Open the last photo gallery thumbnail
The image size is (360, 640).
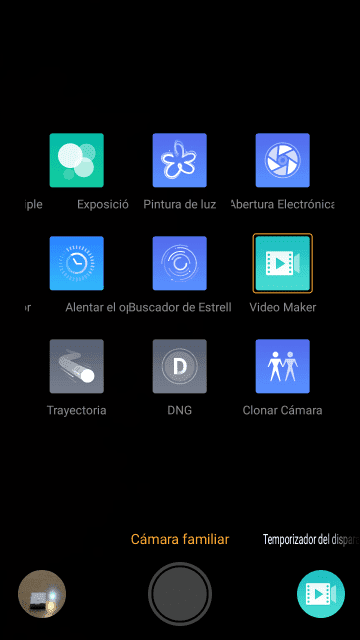(42, 594)
